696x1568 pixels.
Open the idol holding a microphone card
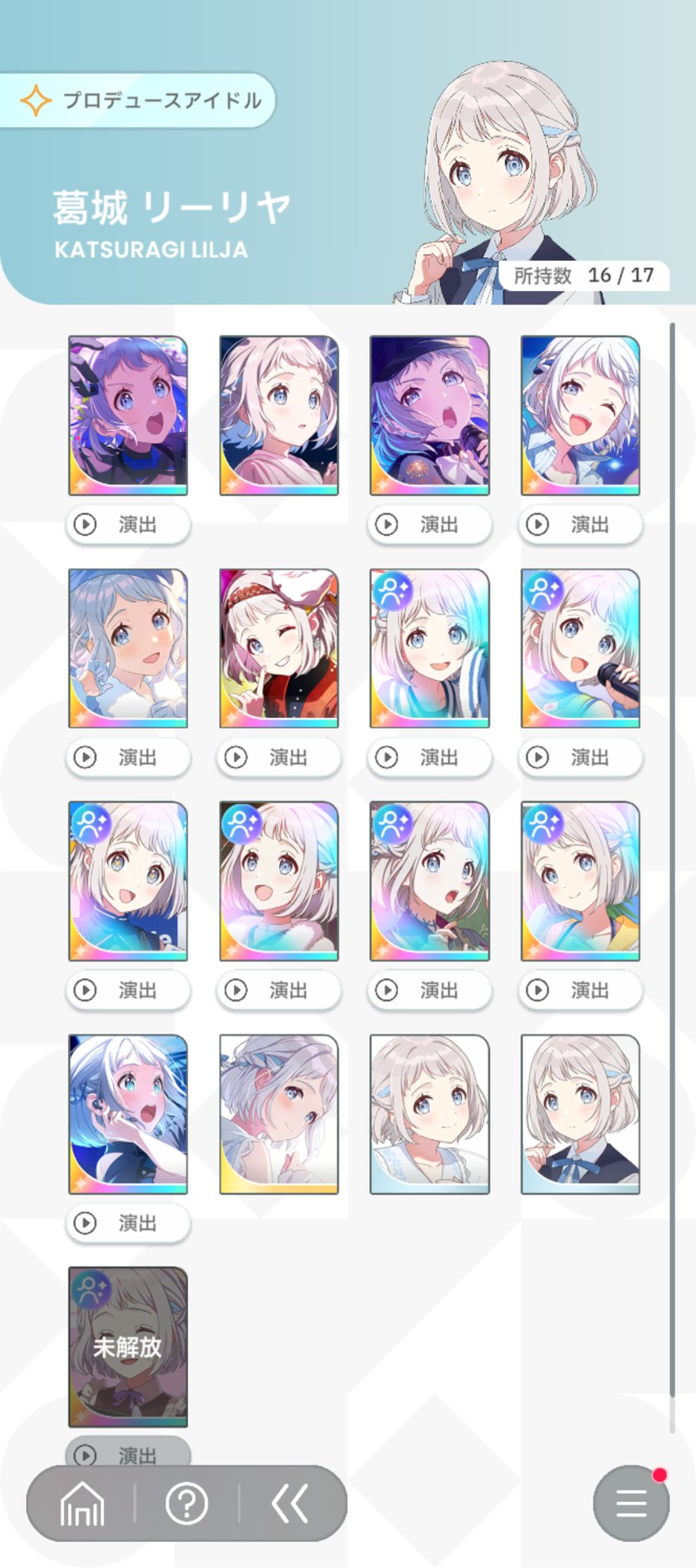(x=580, y=648)
